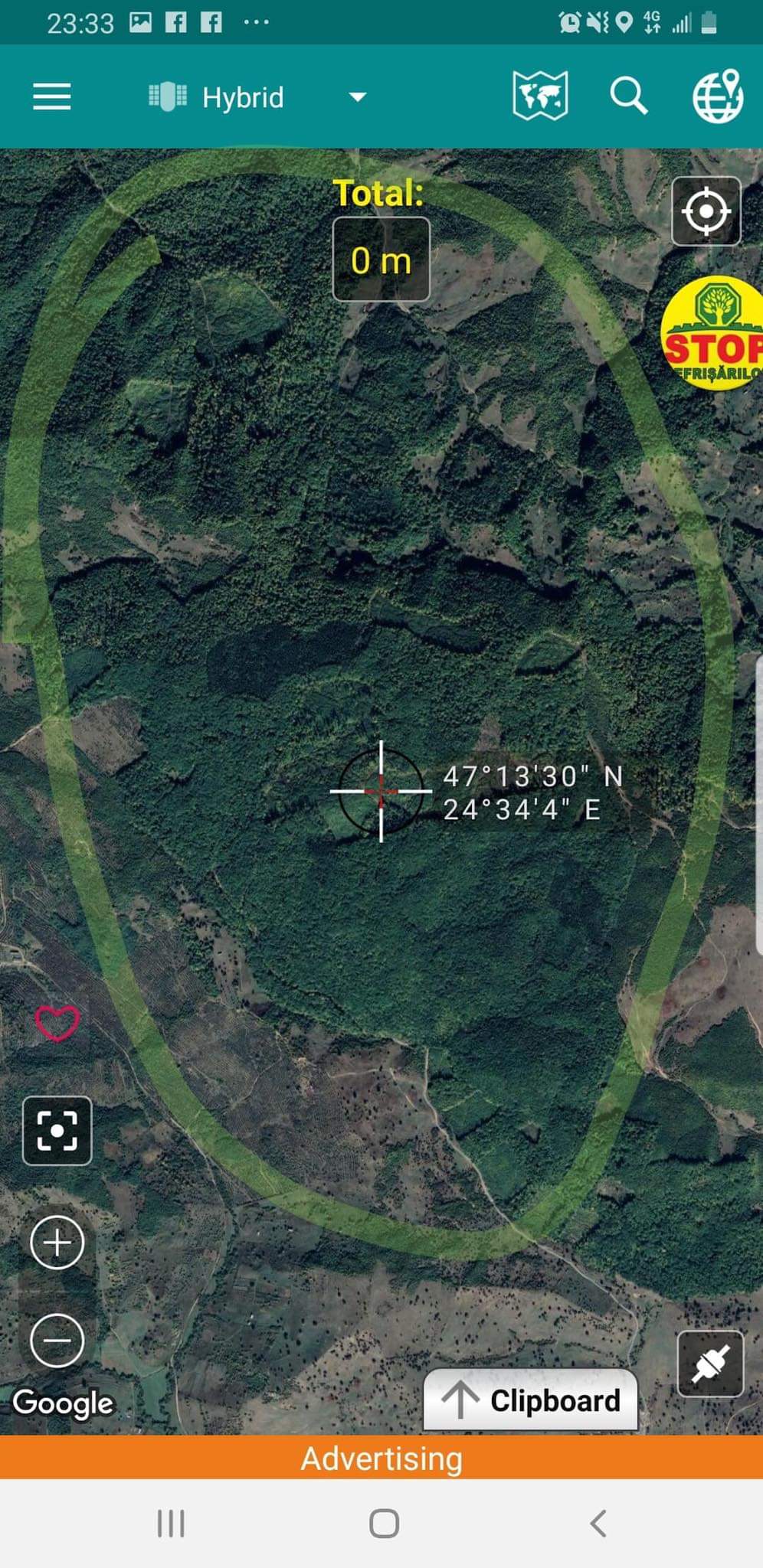
Task: Open the world map icon
Action: [x=540, y=96]
